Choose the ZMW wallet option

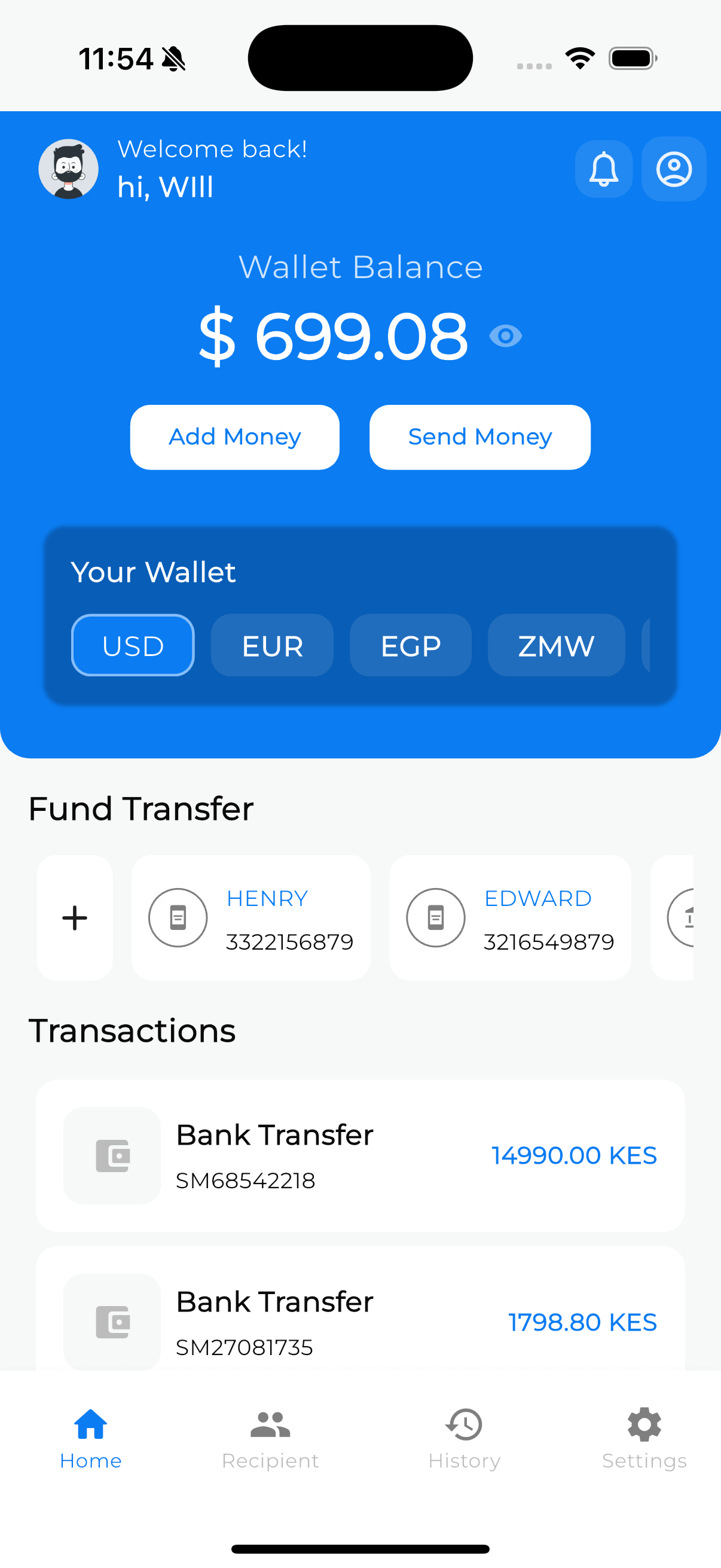[x=555, y=646]
